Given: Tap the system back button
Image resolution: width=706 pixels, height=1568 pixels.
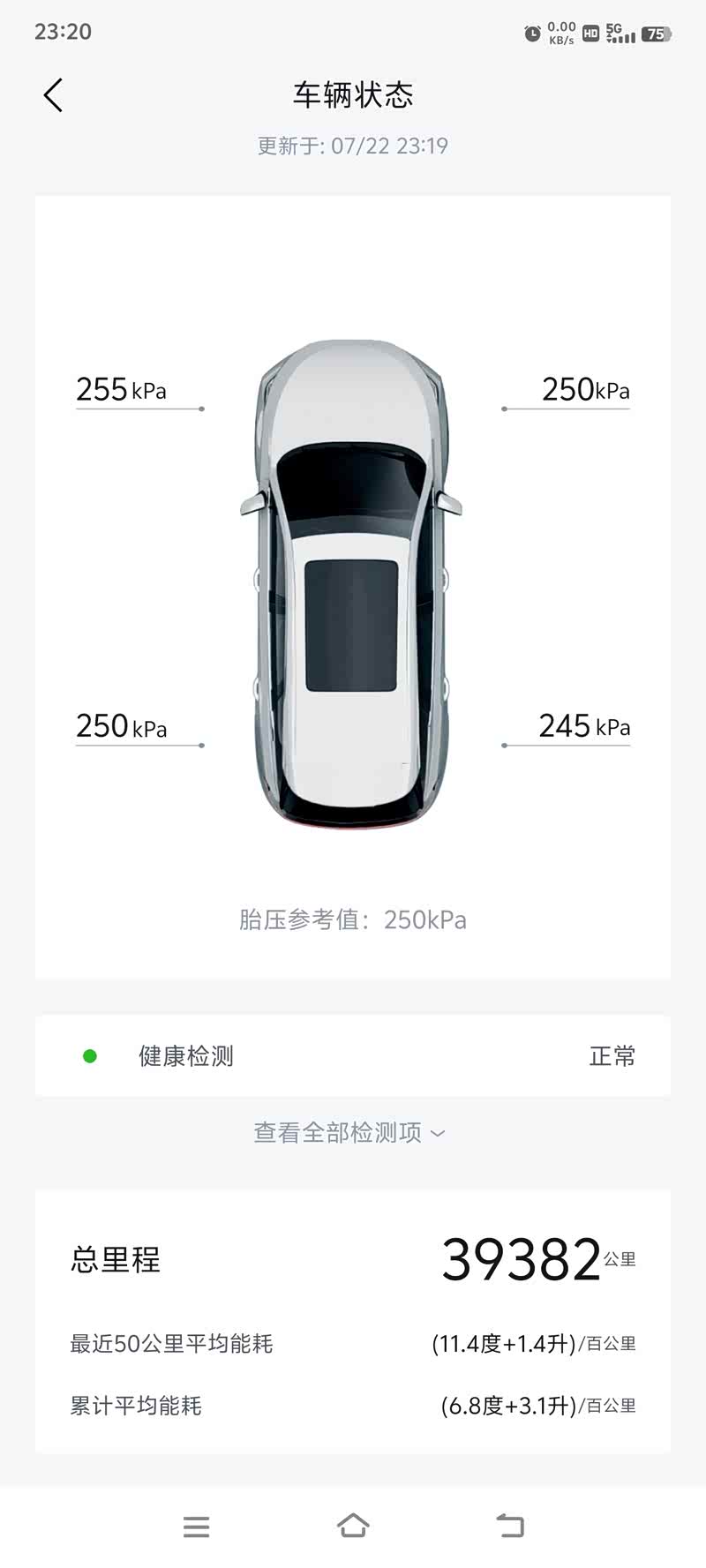Looking at the screenshot, I should (510, 1526).
